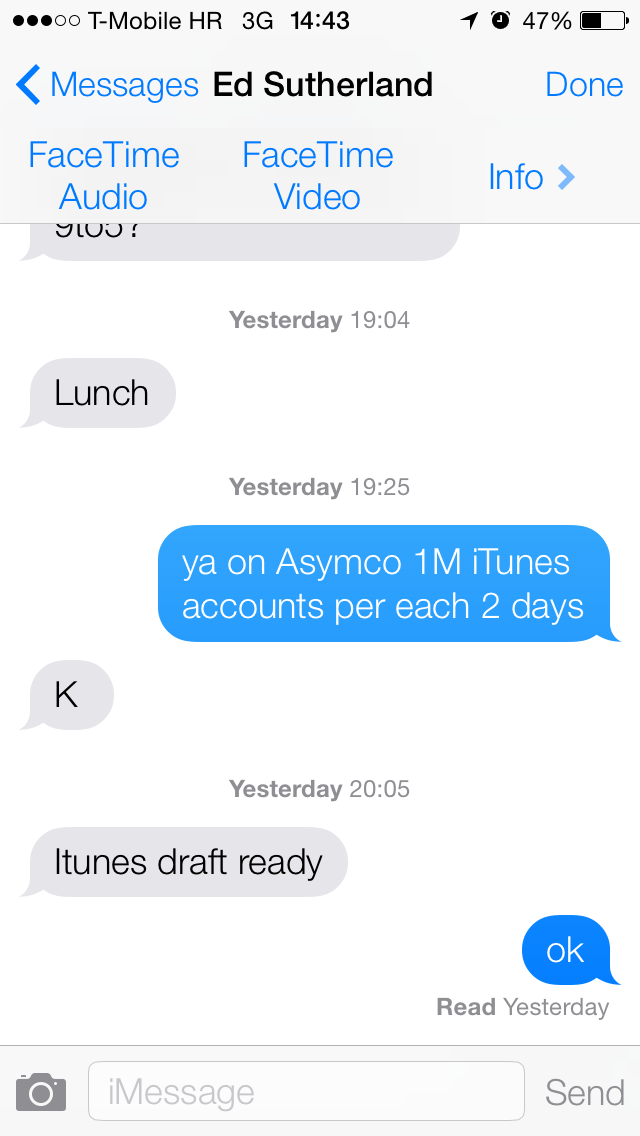The width and height of the screenshot is (640, 1136).
Task: Tap the Send button
Action: coord(584,1092)
